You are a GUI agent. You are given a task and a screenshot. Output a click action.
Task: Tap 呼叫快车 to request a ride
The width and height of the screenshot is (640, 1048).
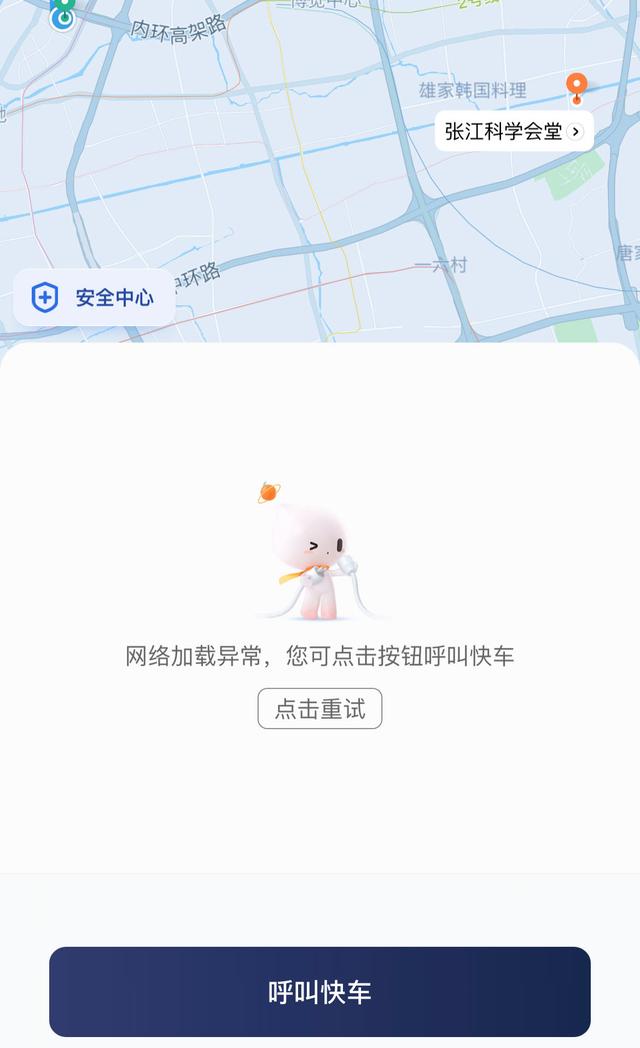coord(320,992)
